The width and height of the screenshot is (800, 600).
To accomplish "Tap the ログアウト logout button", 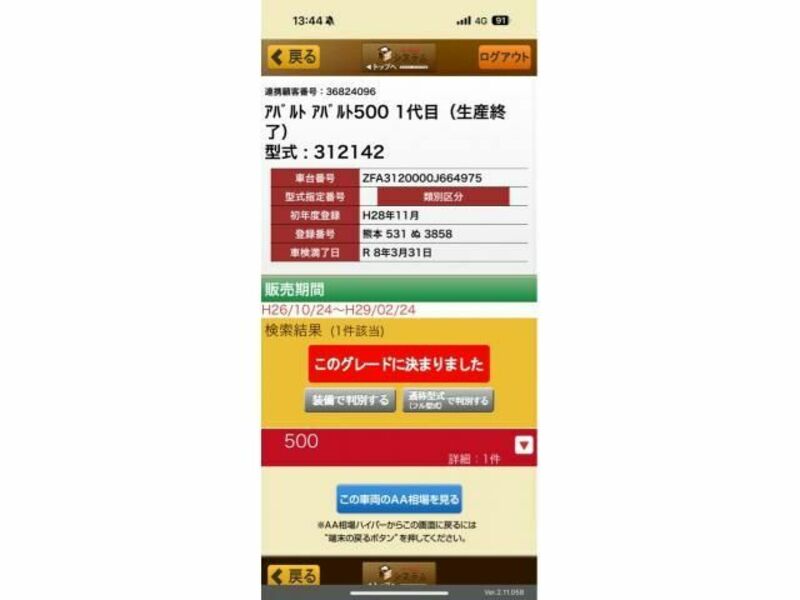I will tap(504, 57).
